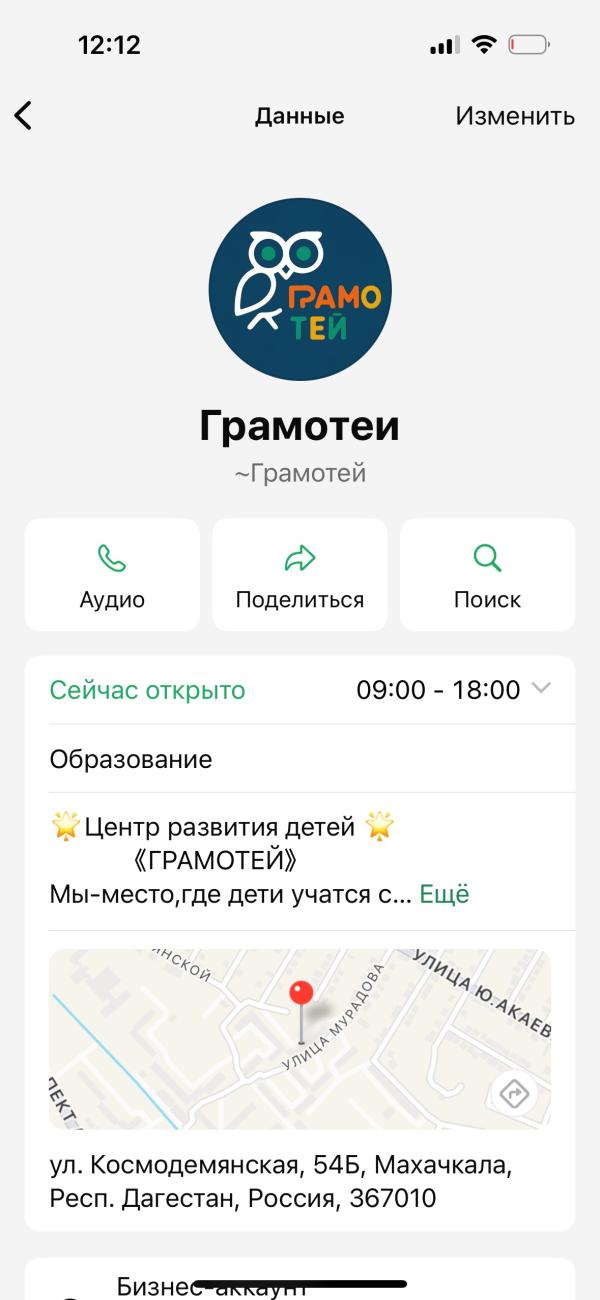Get directions using the map arrow icon
Viewport: 600px width, 1300px height.
pyautogui.click(x=514, y=1094)
